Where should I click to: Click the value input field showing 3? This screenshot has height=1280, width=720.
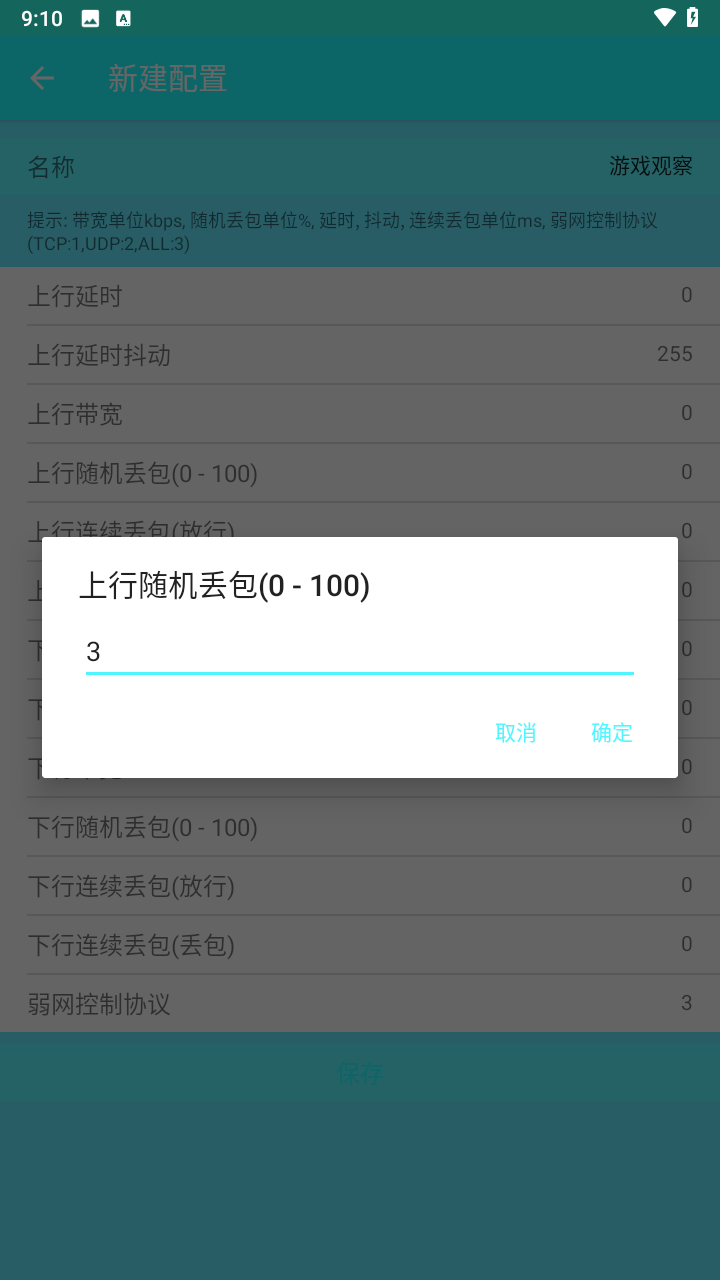(x=360, y=651)
